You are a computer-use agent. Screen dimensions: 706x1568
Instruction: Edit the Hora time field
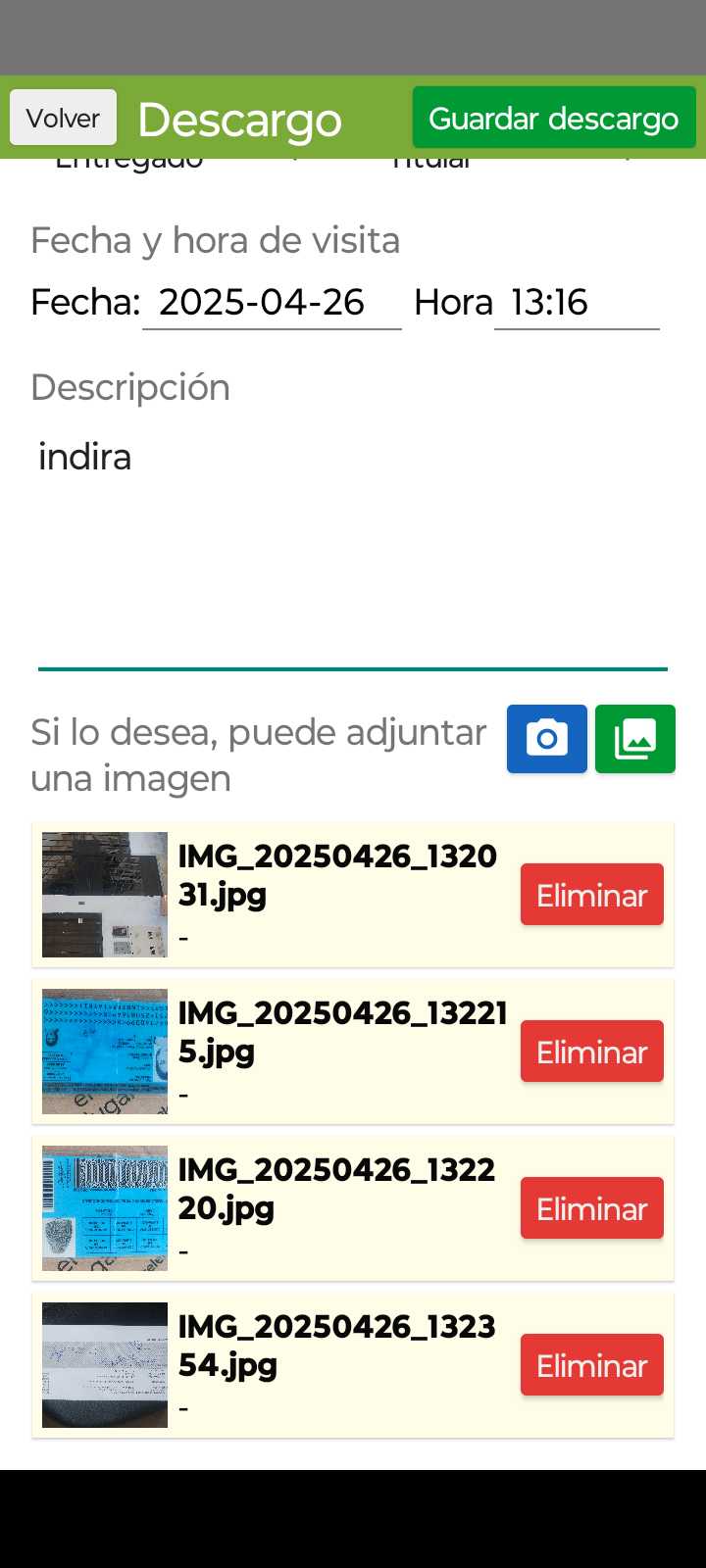click(577, 303)
